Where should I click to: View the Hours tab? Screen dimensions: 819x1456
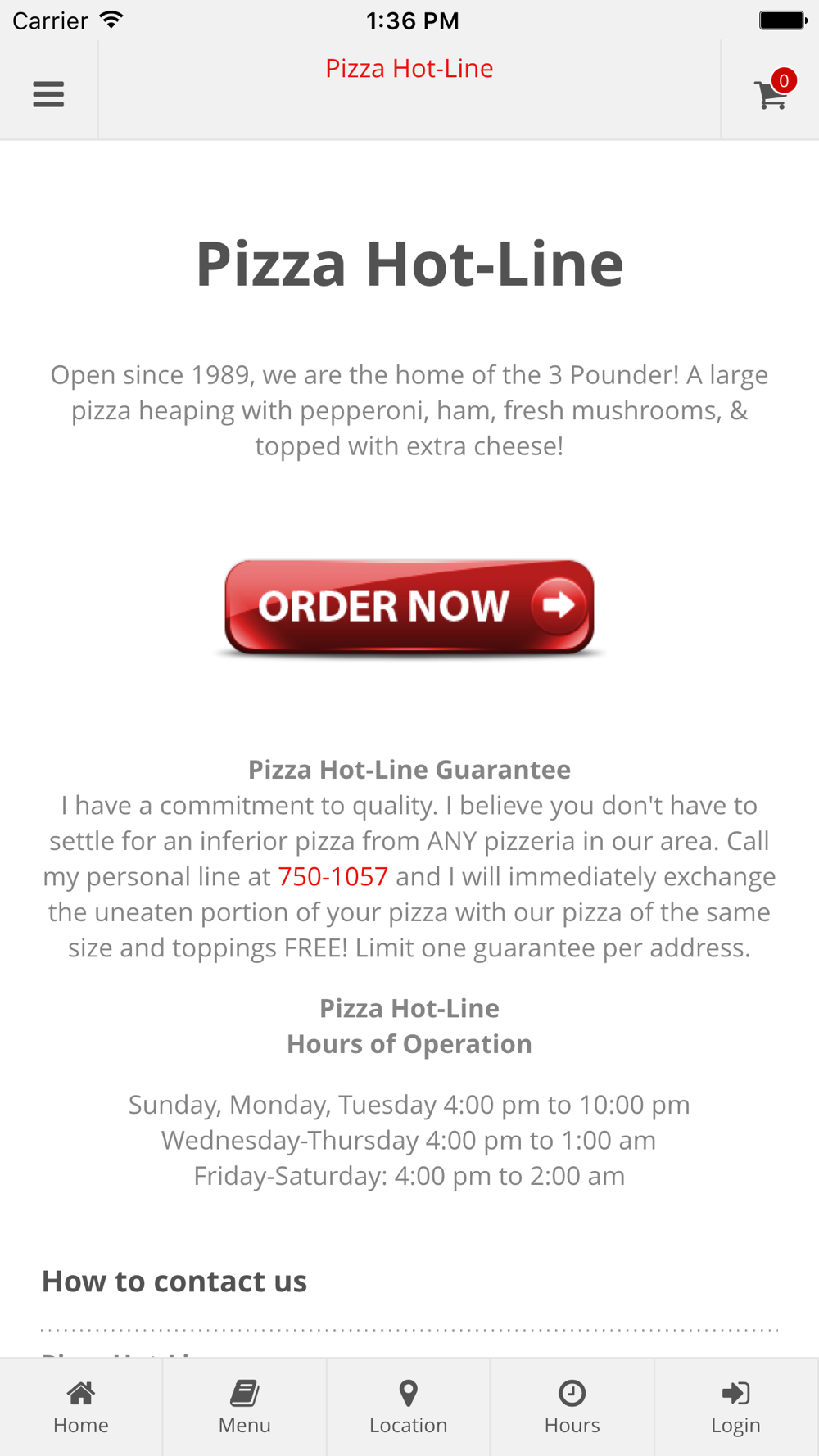[572, 1407]
